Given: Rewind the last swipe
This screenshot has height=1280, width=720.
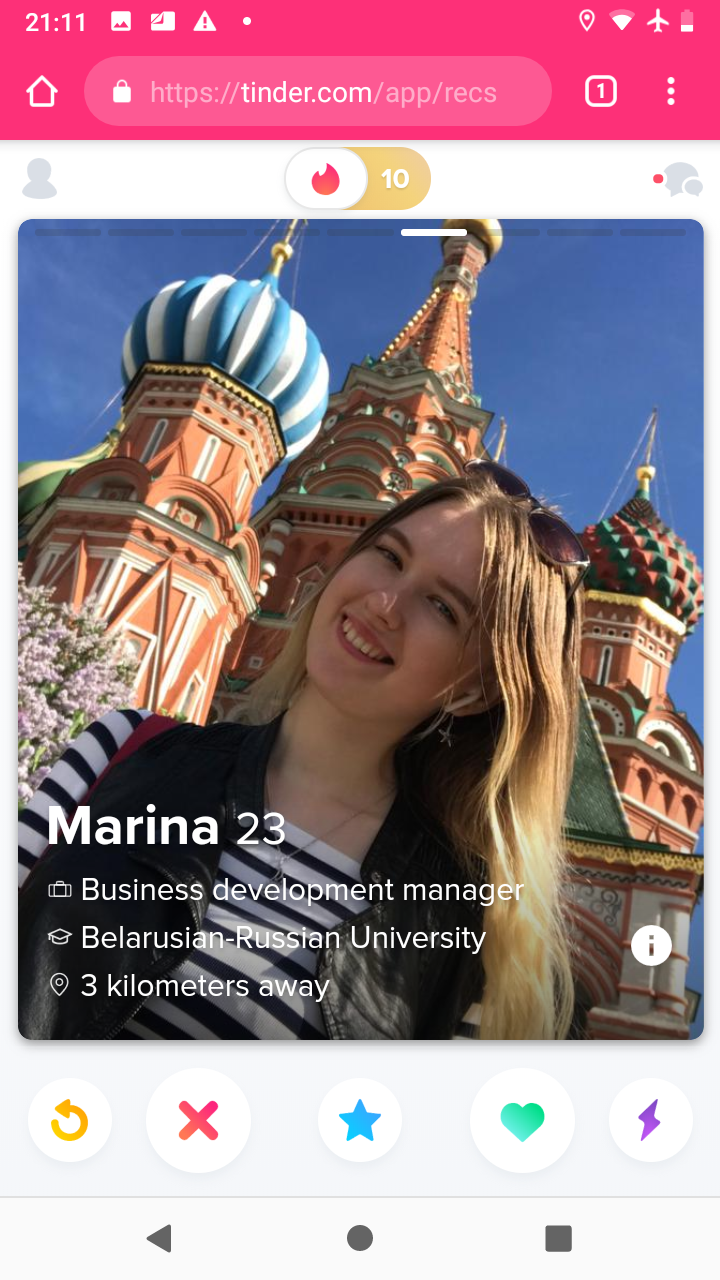Looking at the screenshot, I should (70, 1121).
